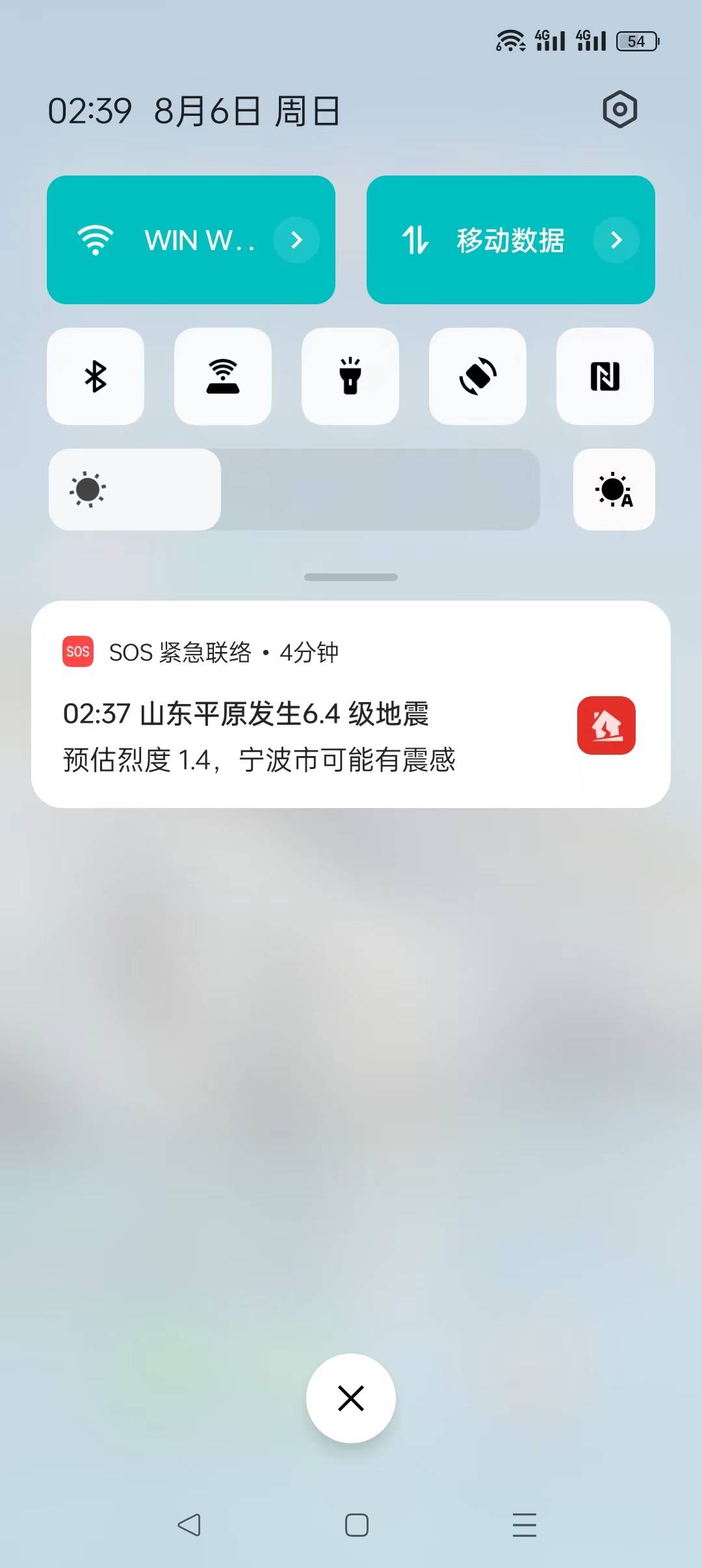The width and height of the screenshot is (702, 1568).
Task: Expand Wi-Fi network options arrow
Action: tap(296, 240)
